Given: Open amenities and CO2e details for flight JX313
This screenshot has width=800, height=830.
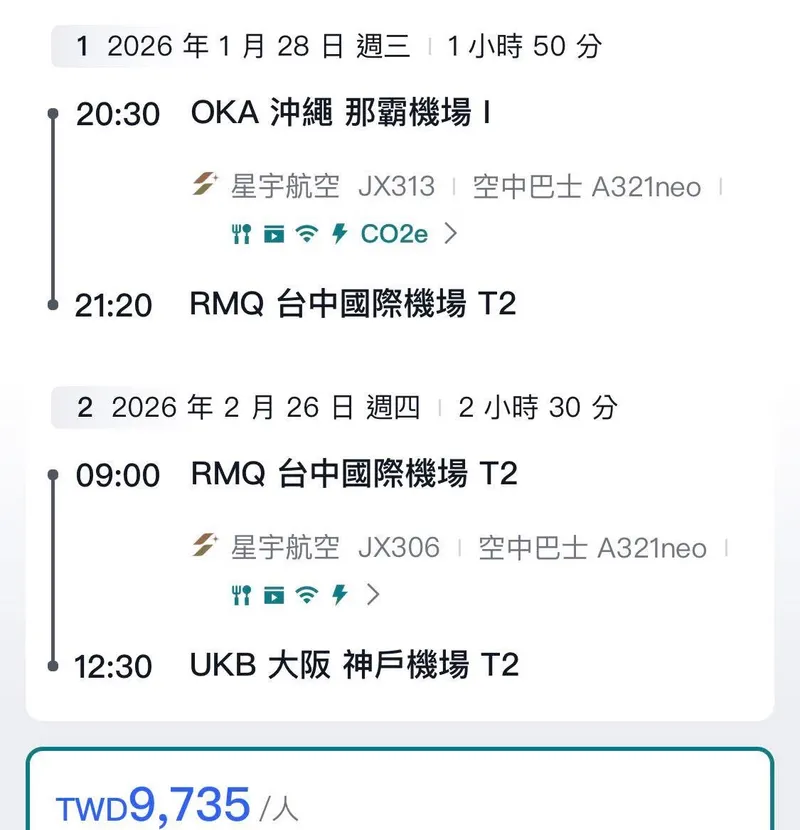Looking at the screenshot, I should coord(450,234).
